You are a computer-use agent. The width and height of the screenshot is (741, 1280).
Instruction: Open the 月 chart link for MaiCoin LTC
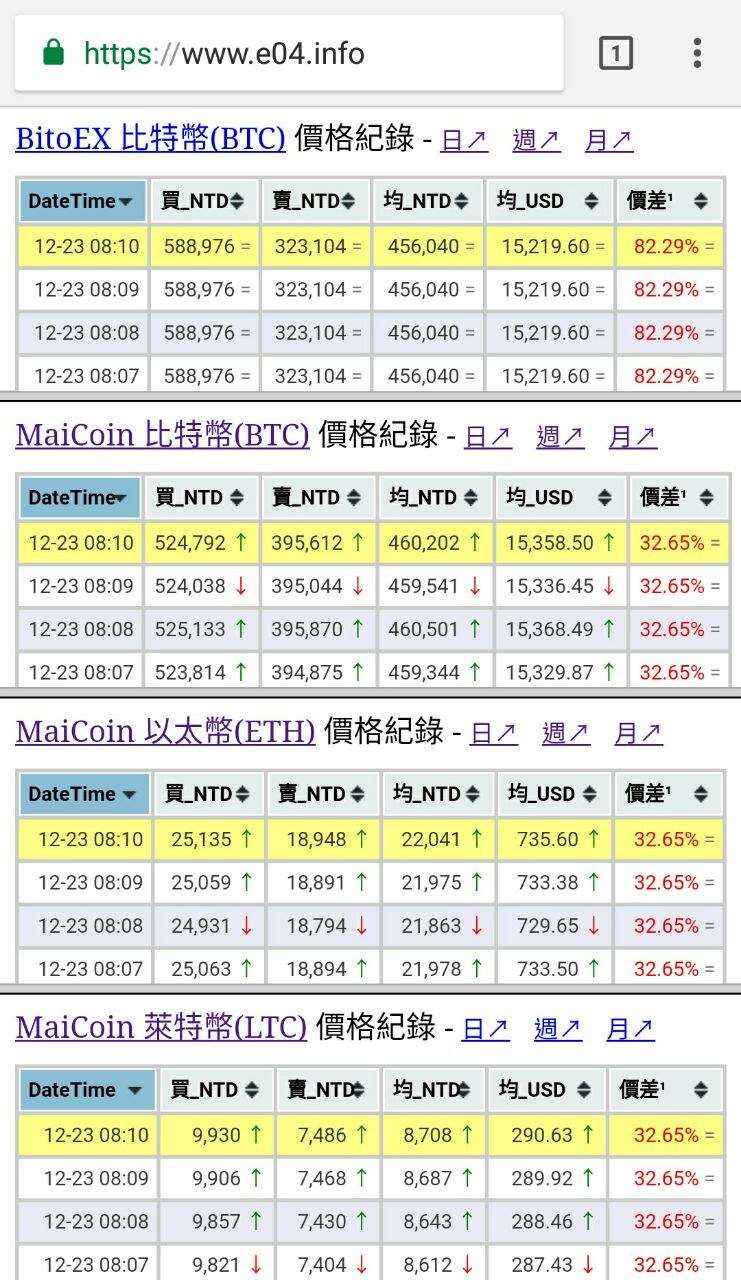pos(631,1029)
